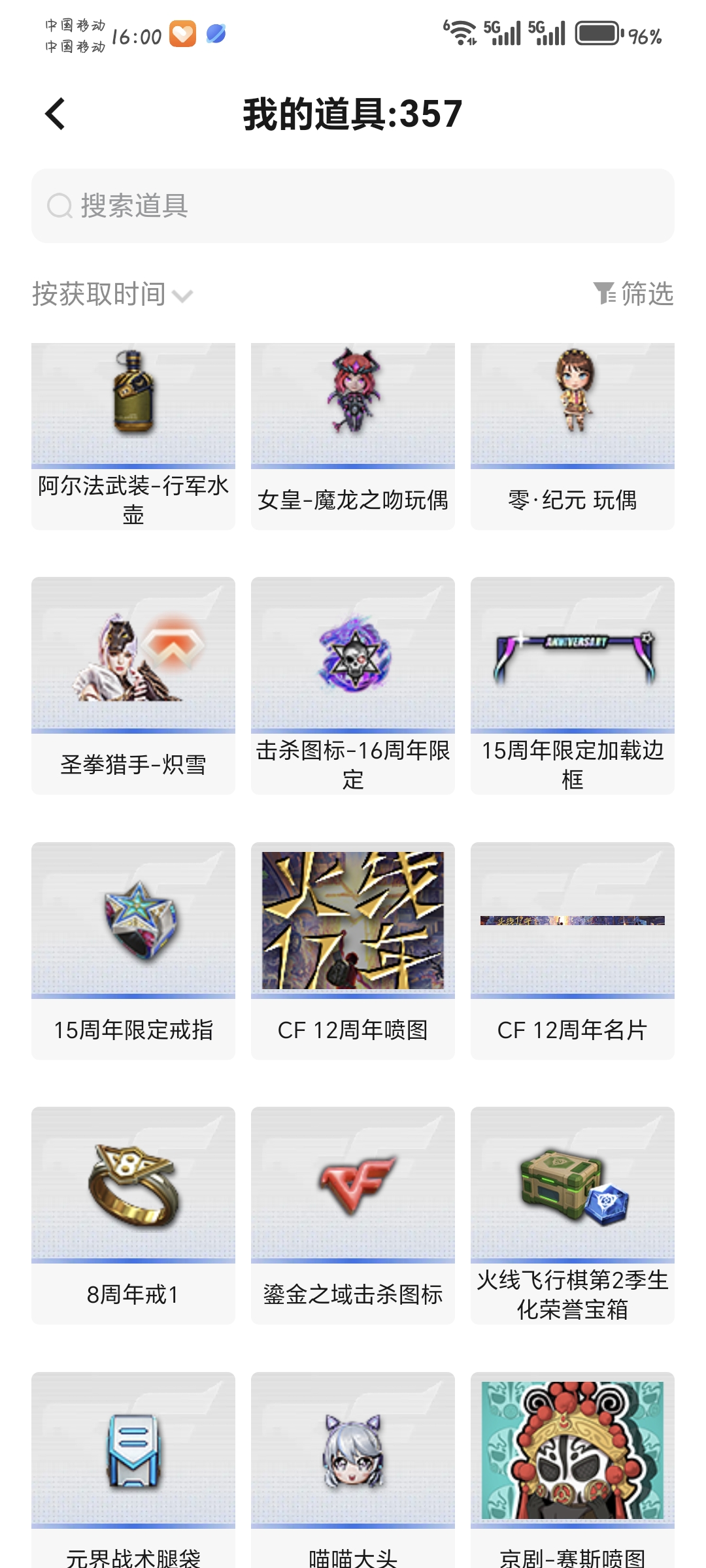Select the 15周年限定戒指 item
Screen dimensions: 706x1568
click(x=133, y=951)
